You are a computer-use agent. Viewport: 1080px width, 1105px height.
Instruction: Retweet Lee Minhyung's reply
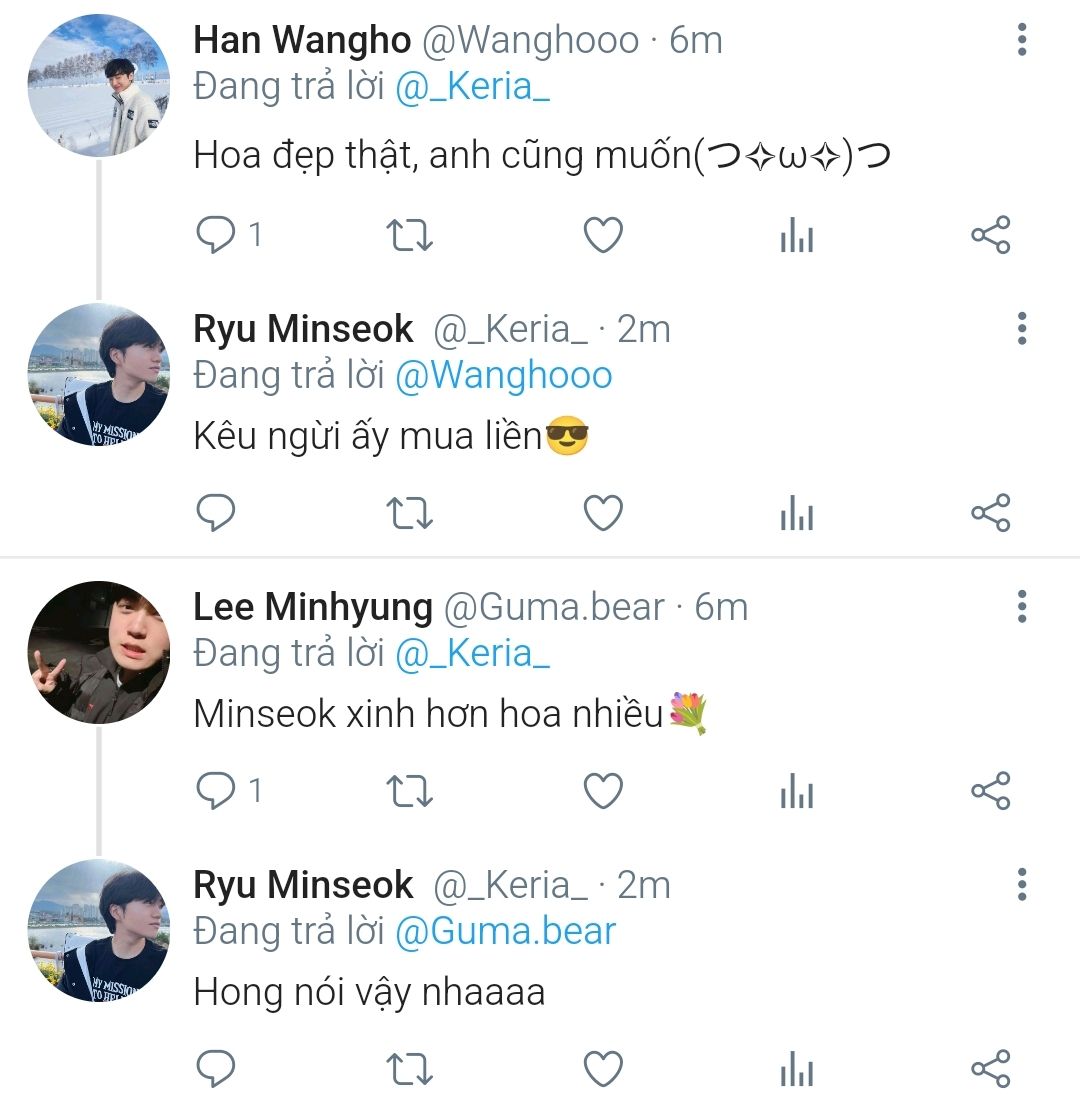click(409, 791)
